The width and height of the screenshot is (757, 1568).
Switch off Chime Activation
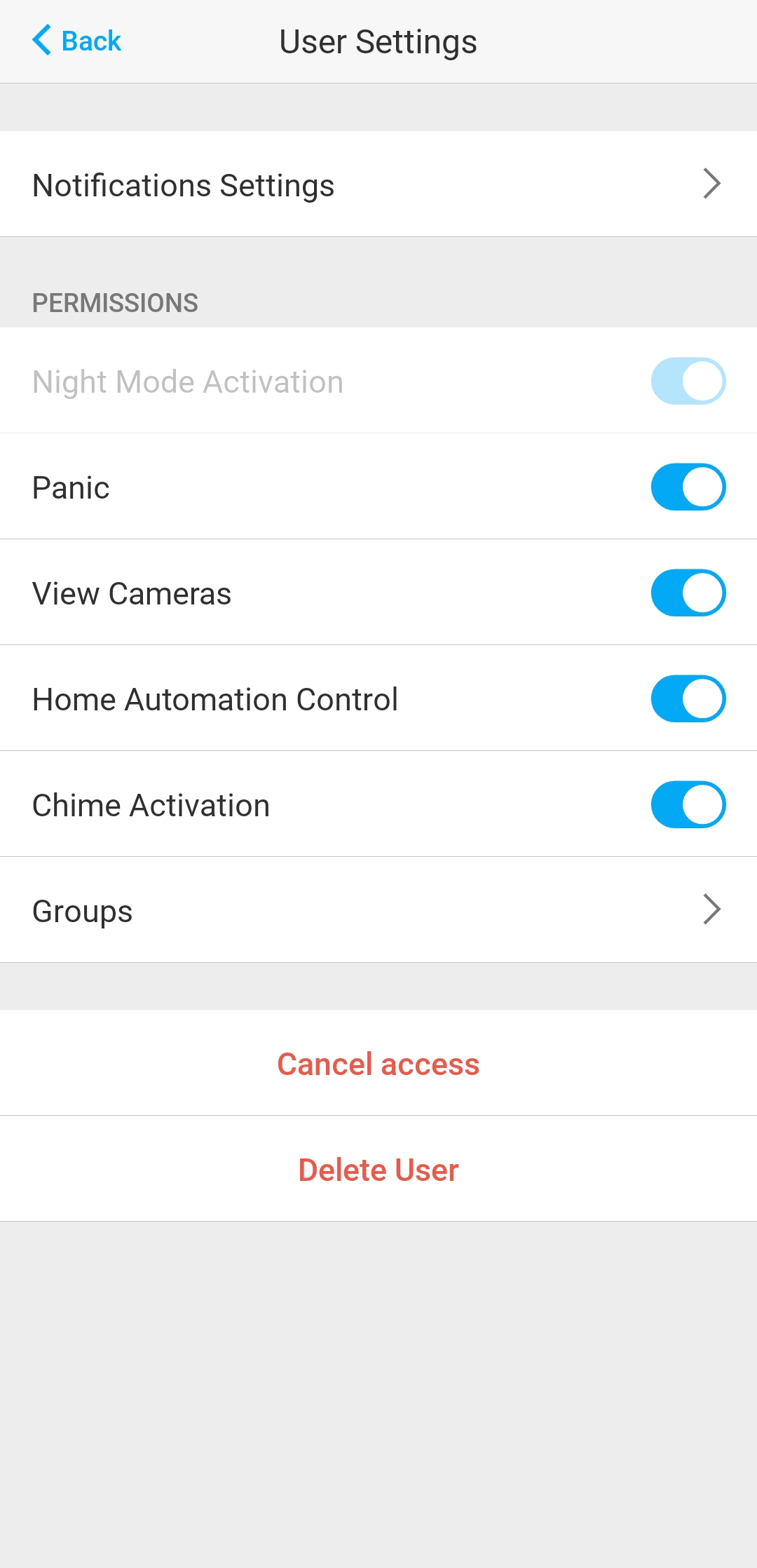coord(688,804)
